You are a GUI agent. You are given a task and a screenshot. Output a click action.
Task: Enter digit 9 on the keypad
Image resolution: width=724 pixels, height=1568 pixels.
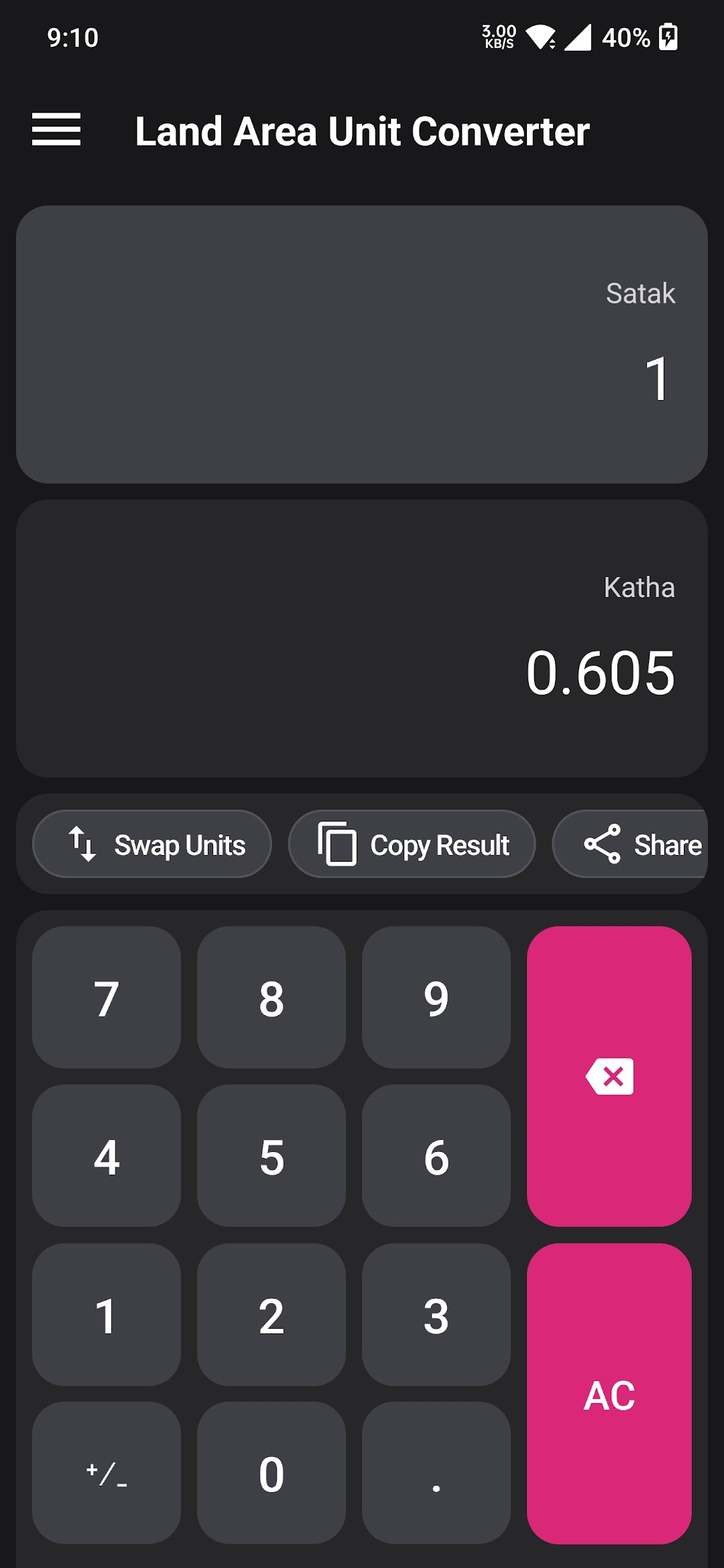(x=436, y=997)
